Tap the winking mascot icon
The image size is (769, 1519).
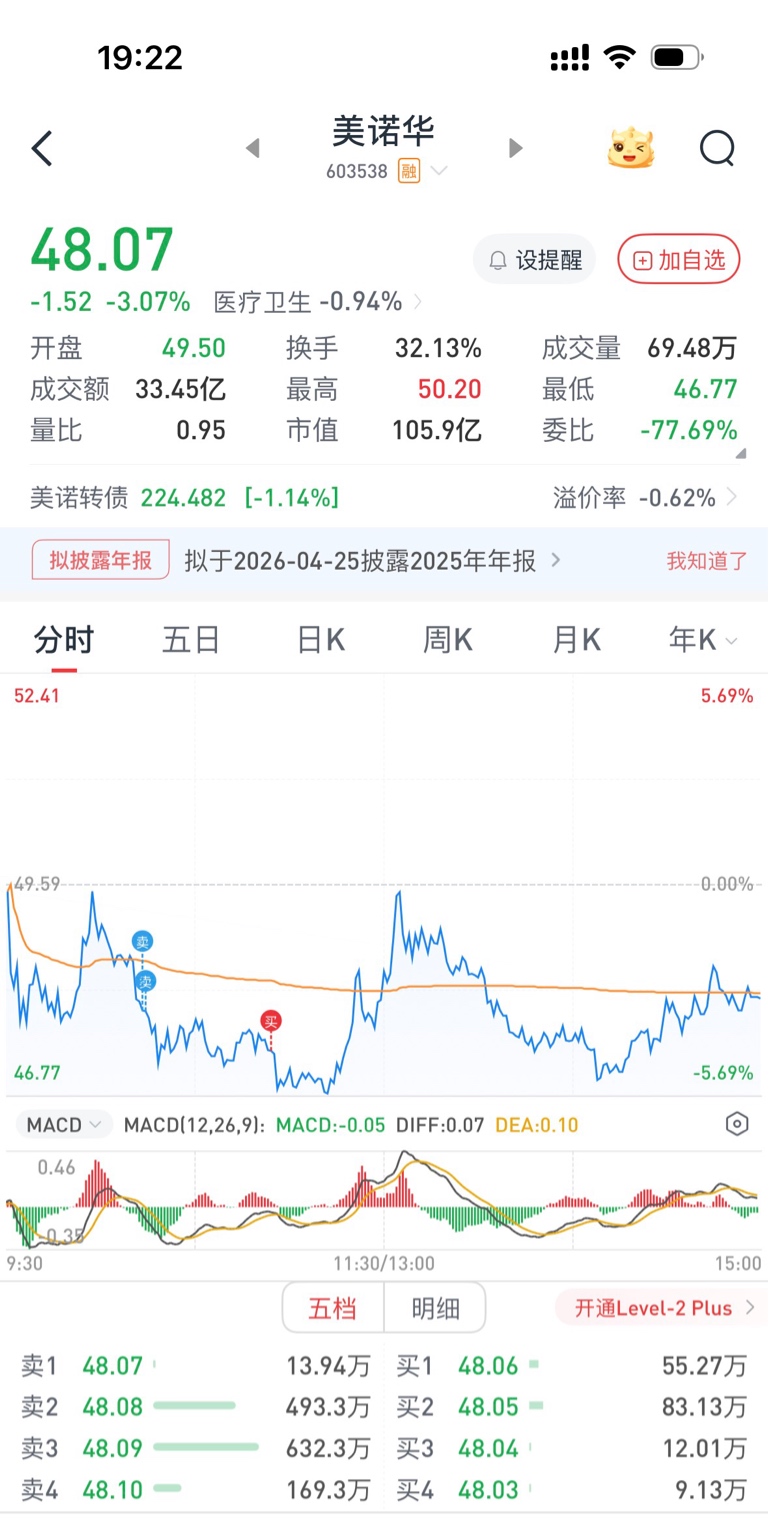[631, 148]
